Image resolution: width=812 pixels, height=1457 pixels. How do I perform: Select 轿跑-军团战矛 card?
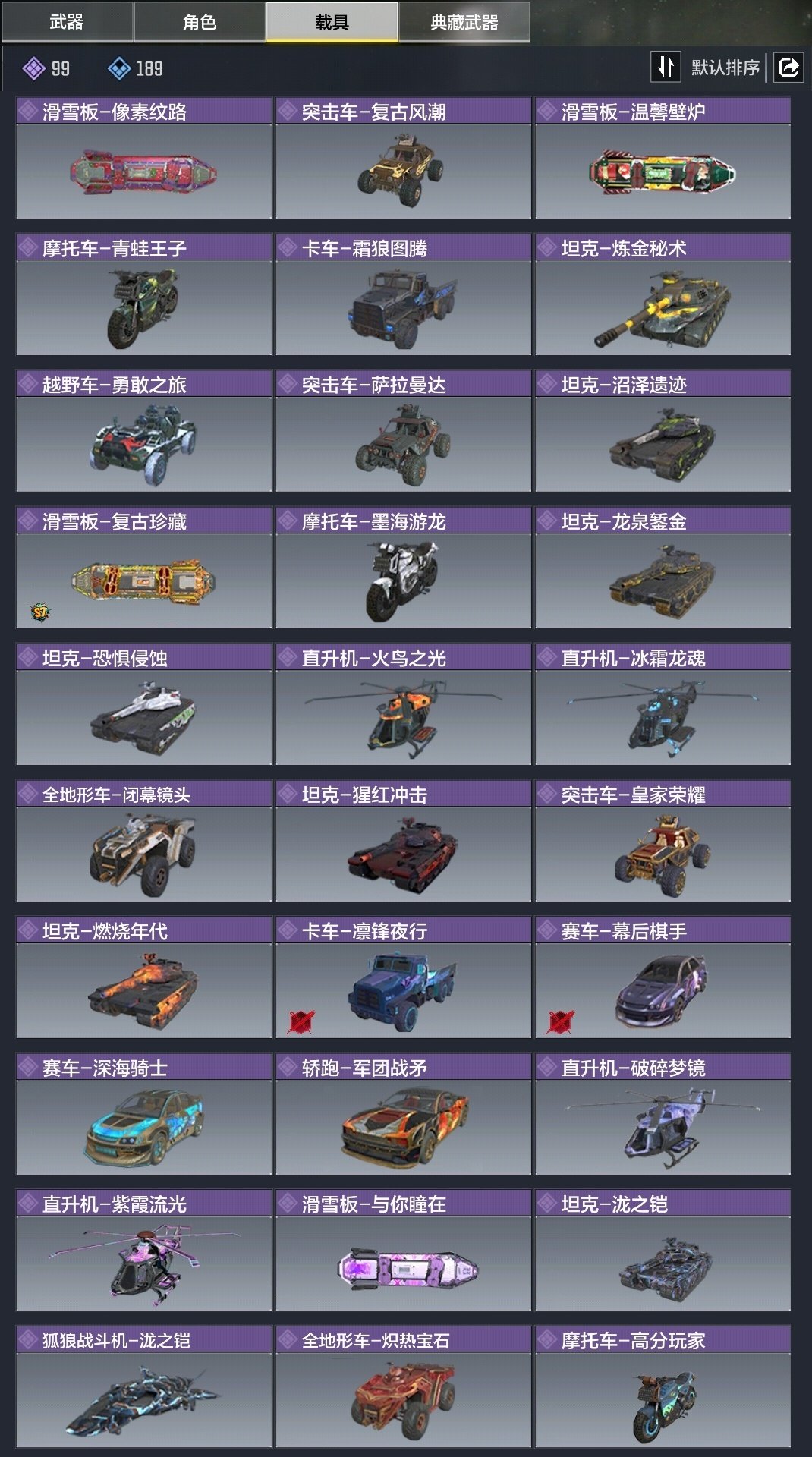pyautogui.click(x=403, y=1115)
